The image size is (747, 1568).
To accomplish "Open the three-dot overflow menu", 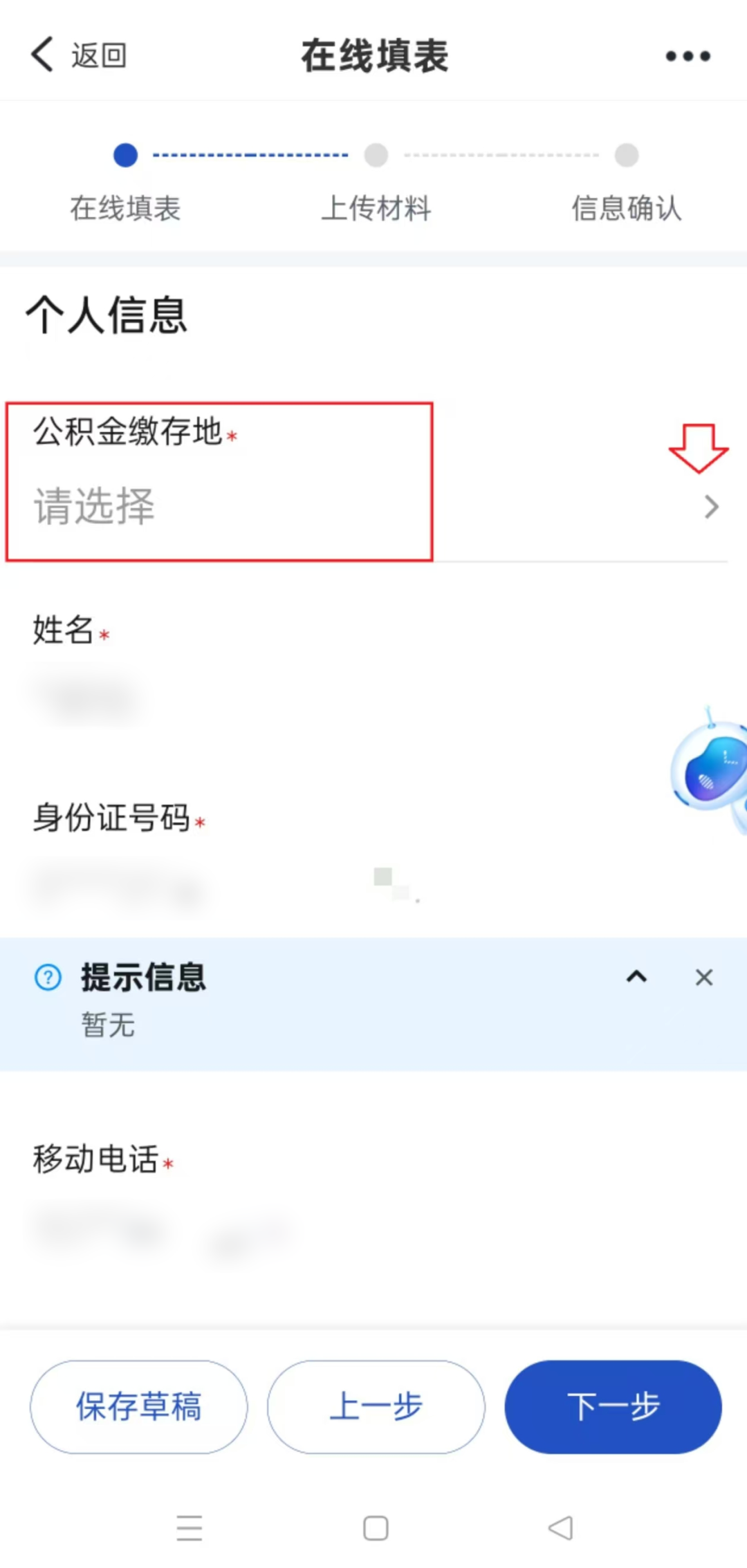I will 688,56.
